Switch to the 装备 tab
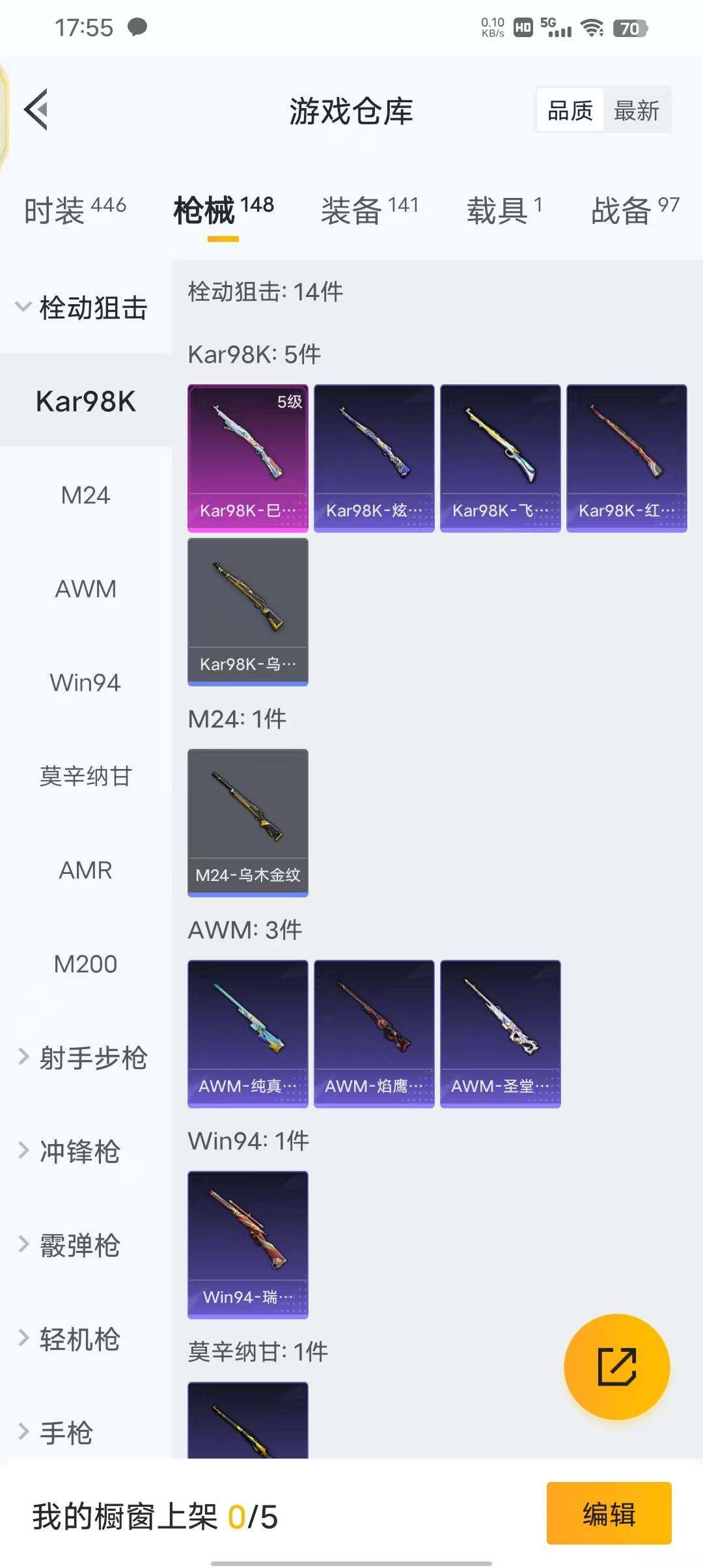Image resolution: width=703 pixels, height=1568 pixels. tap(369, 210)
